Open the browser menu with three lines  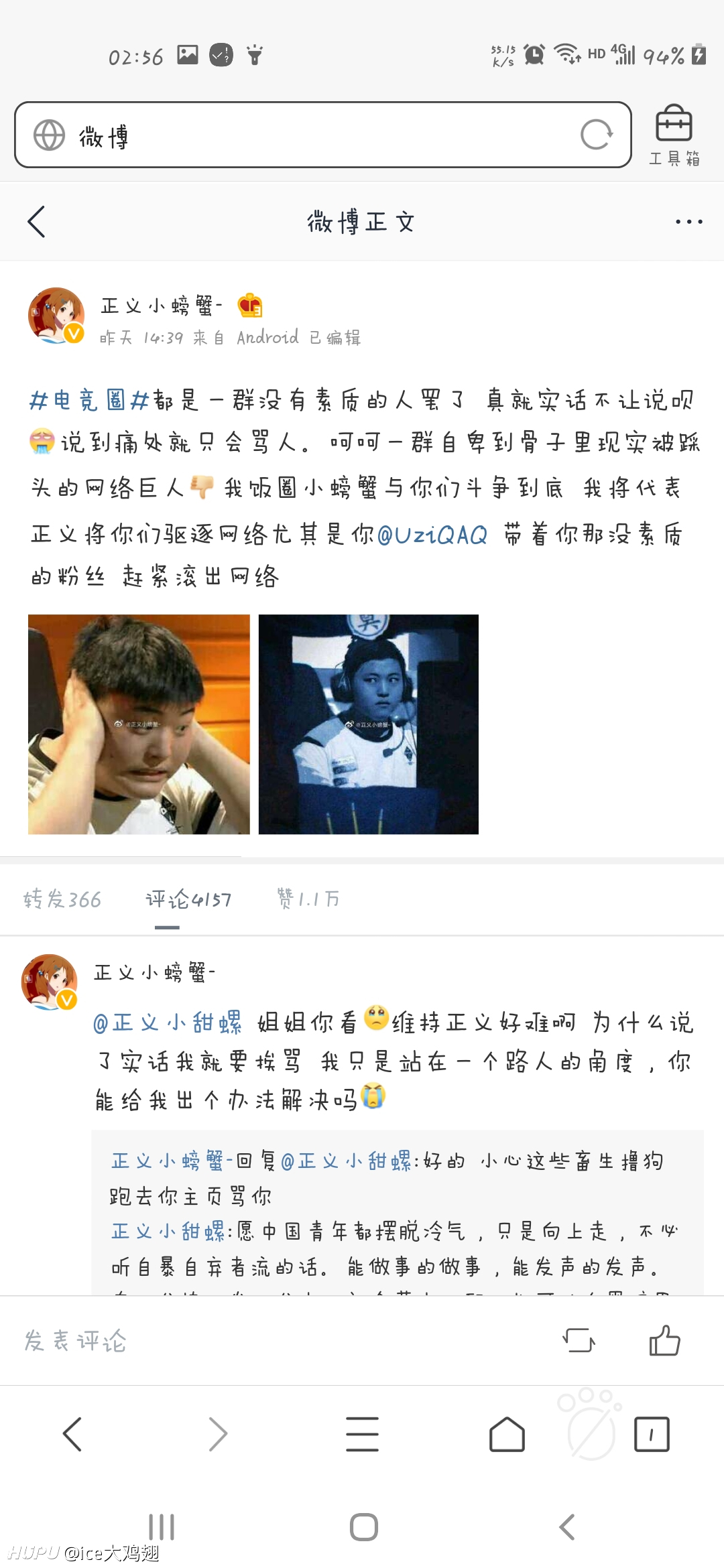363,1434
